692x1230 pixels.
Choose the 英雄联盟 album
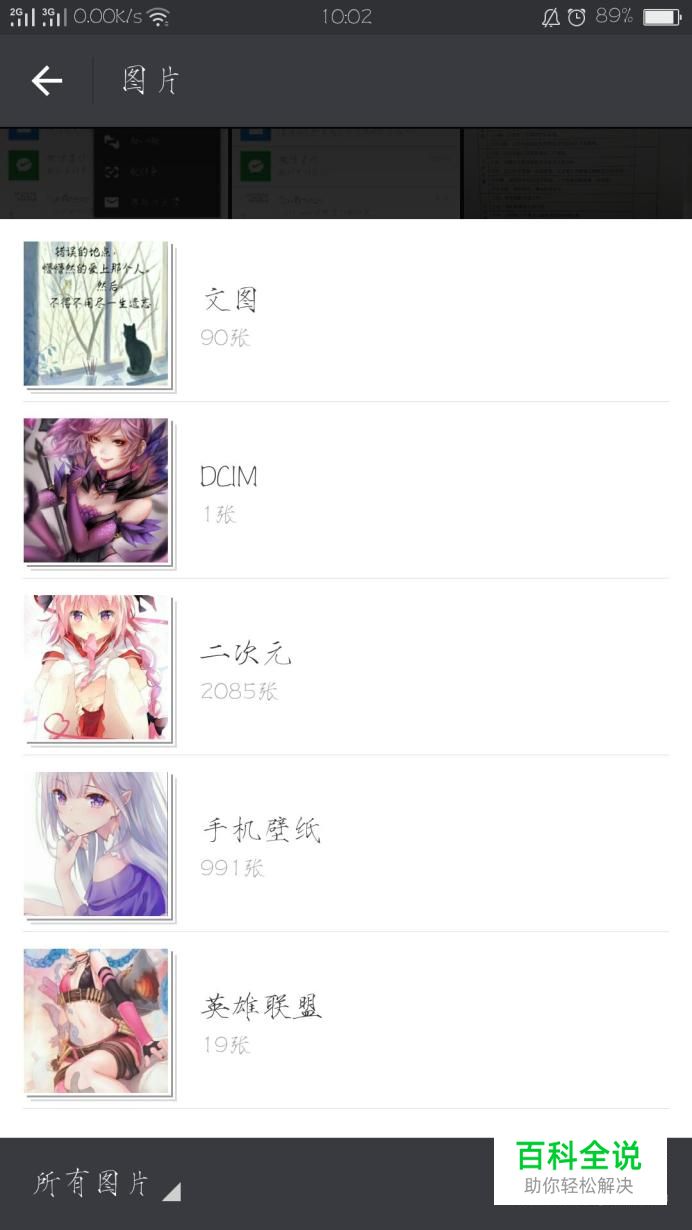coord(346,1021)
